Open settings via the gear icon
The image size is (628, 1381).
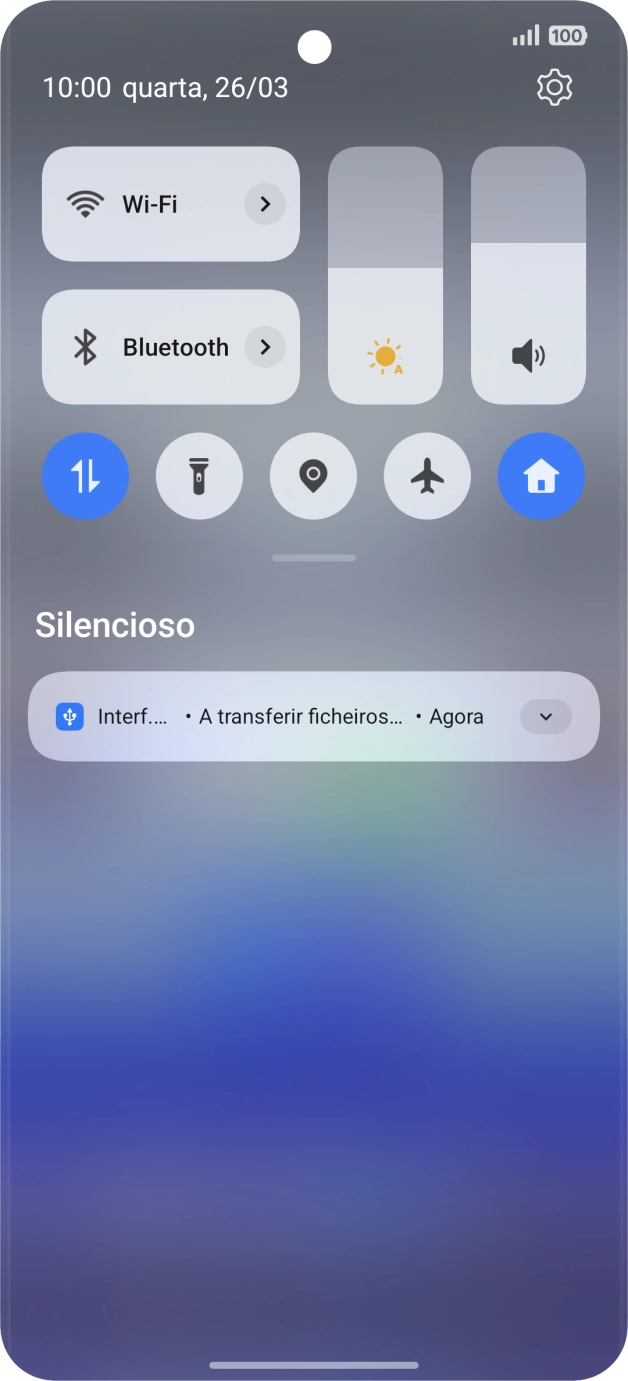coord(554,87)
